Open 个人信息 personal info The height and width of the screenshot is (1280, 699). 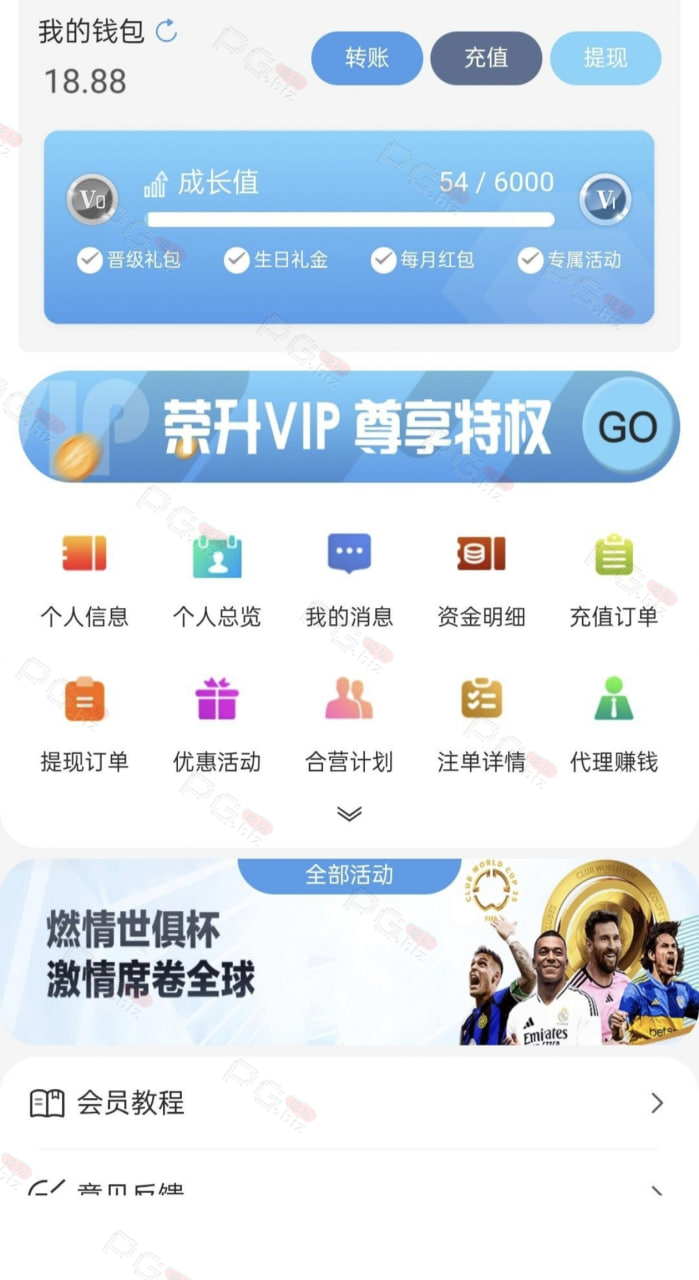point(84,577)
